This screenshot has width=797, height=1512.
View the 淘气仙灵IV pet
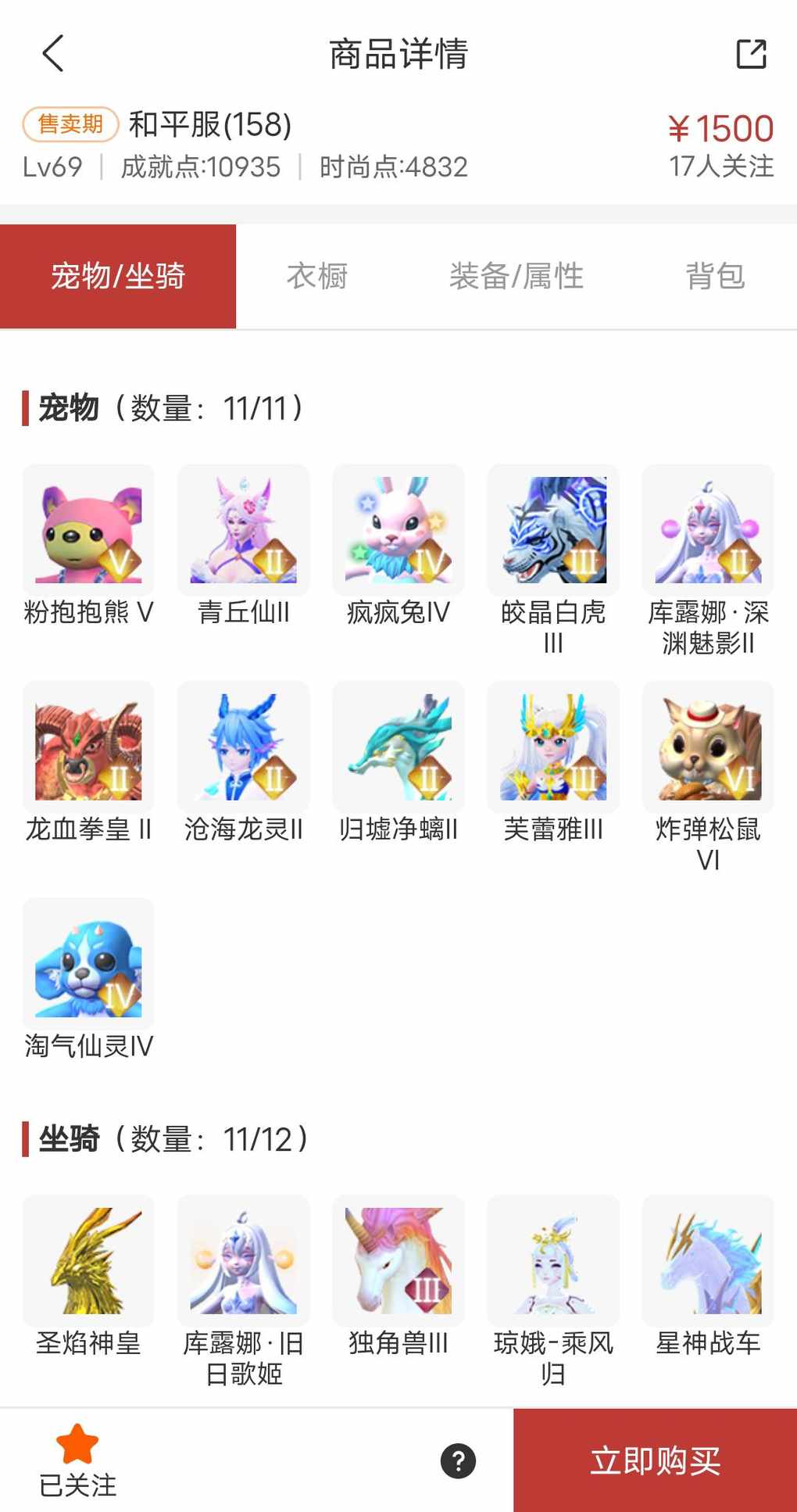pos(88,964)
